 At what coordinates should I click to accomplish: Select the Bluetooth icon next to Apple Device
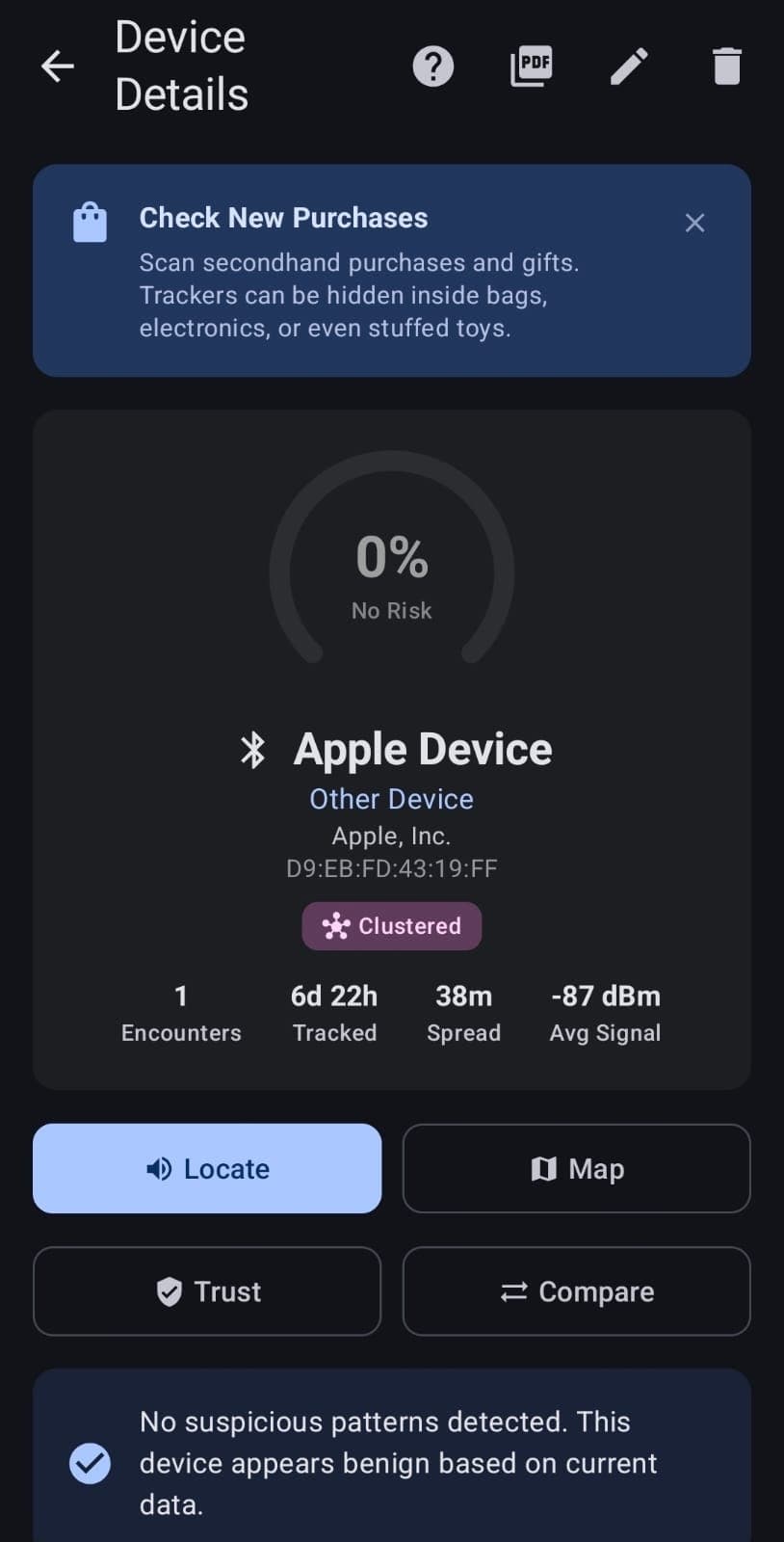coord(252,749)
